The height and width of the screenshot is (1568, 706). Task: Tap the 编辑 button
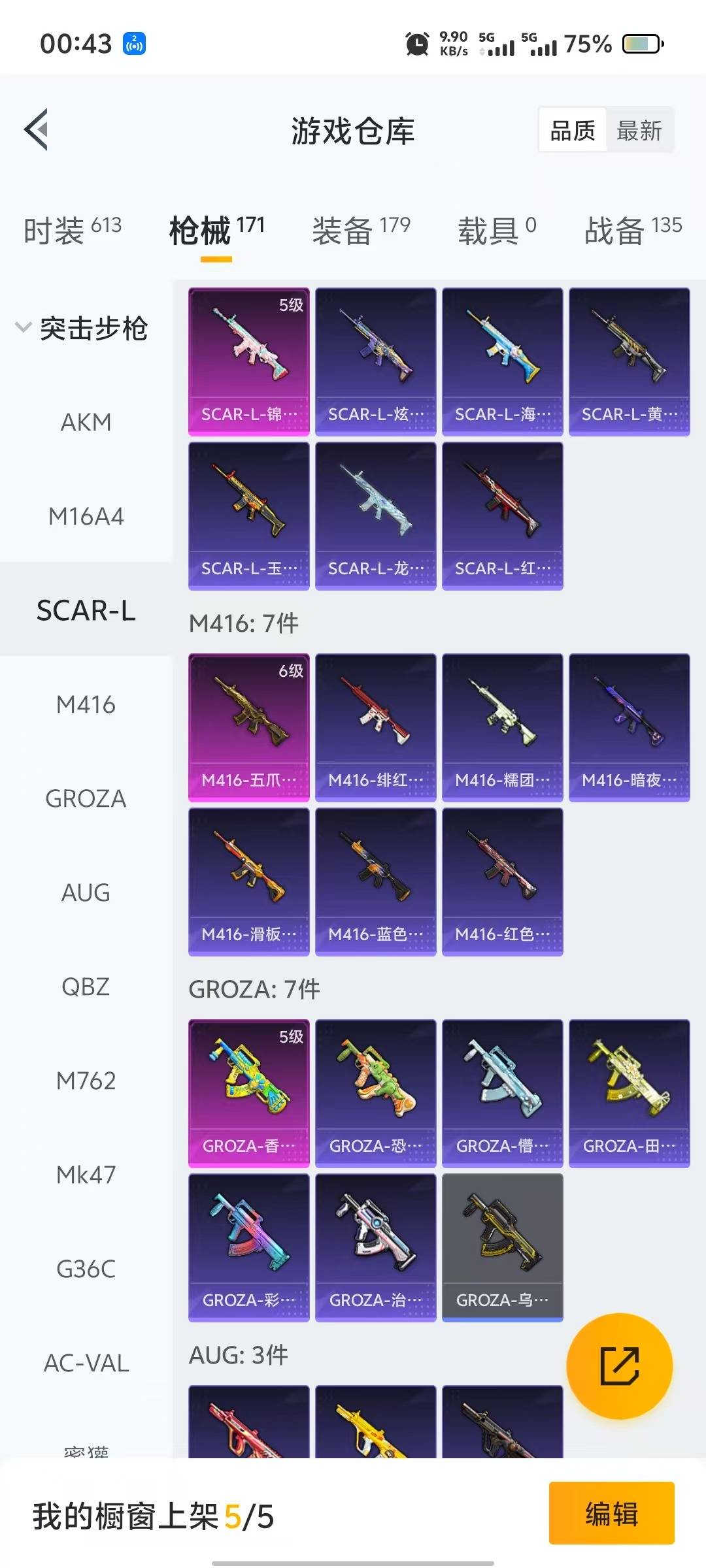[612, 1513]
